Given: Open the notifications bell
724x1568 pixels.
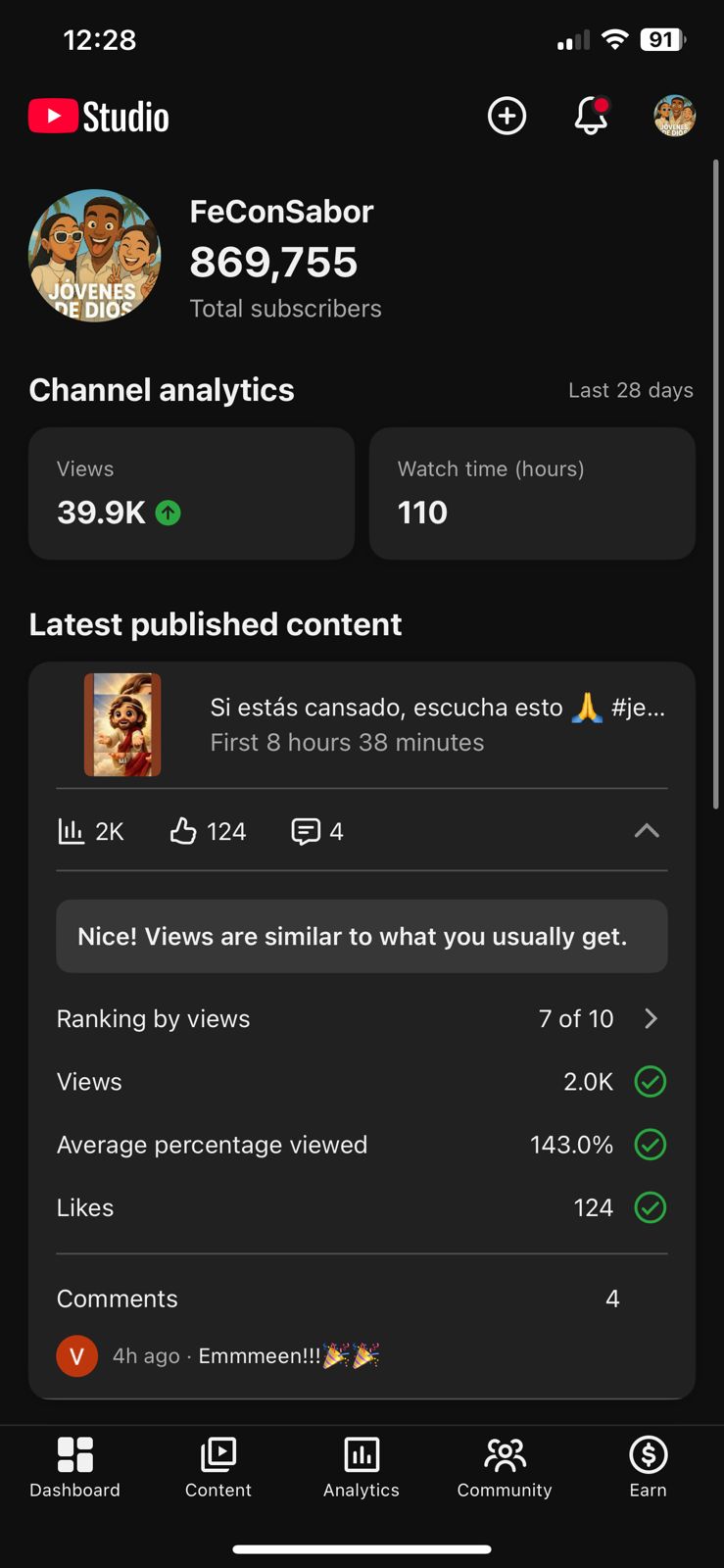Looking at the screenshot, I should tap(591, 117).
